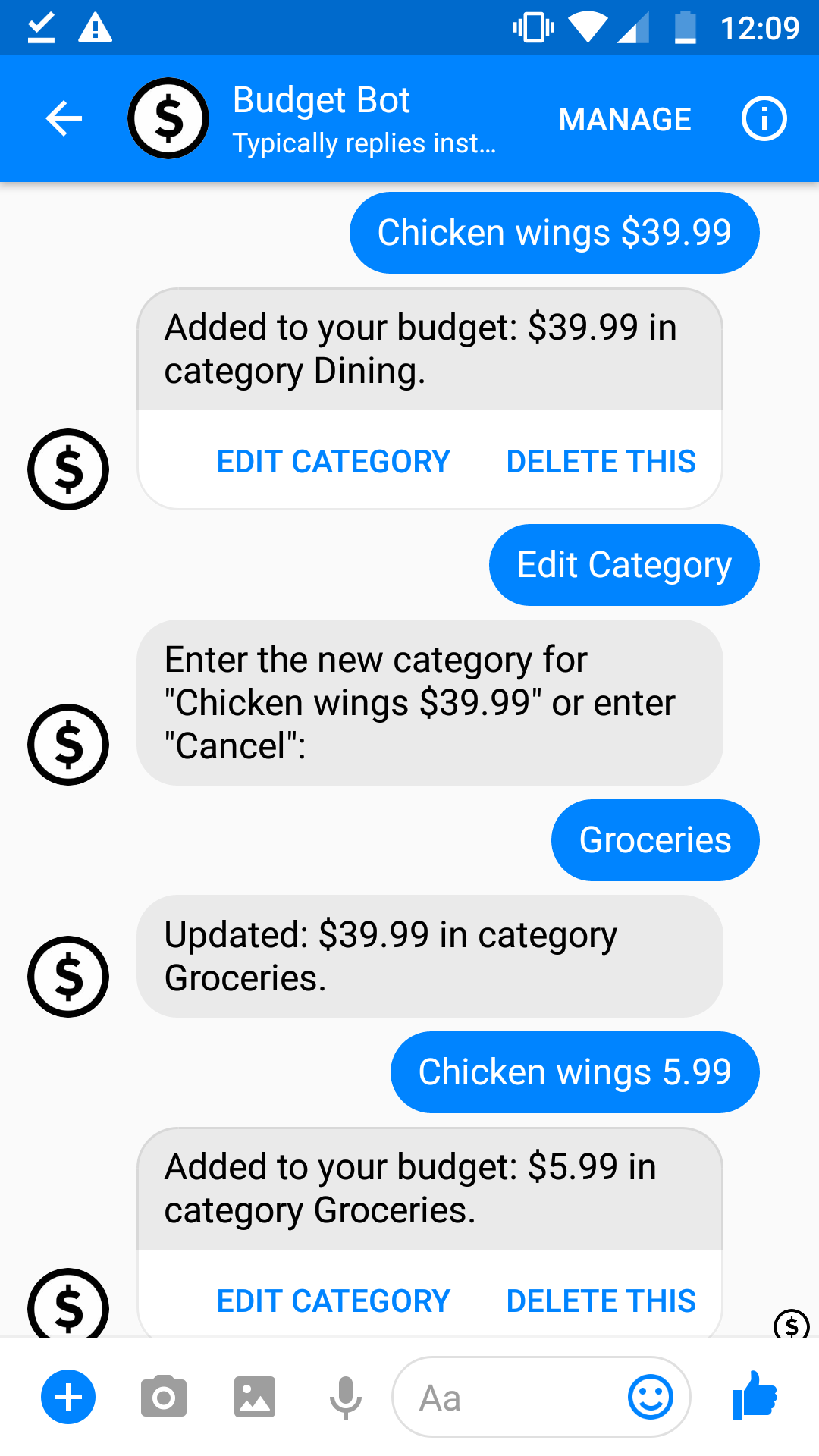The height and width of the screenshot is (1456, 819).
Task: Open conversation info icon
Action: coord(764,119)
